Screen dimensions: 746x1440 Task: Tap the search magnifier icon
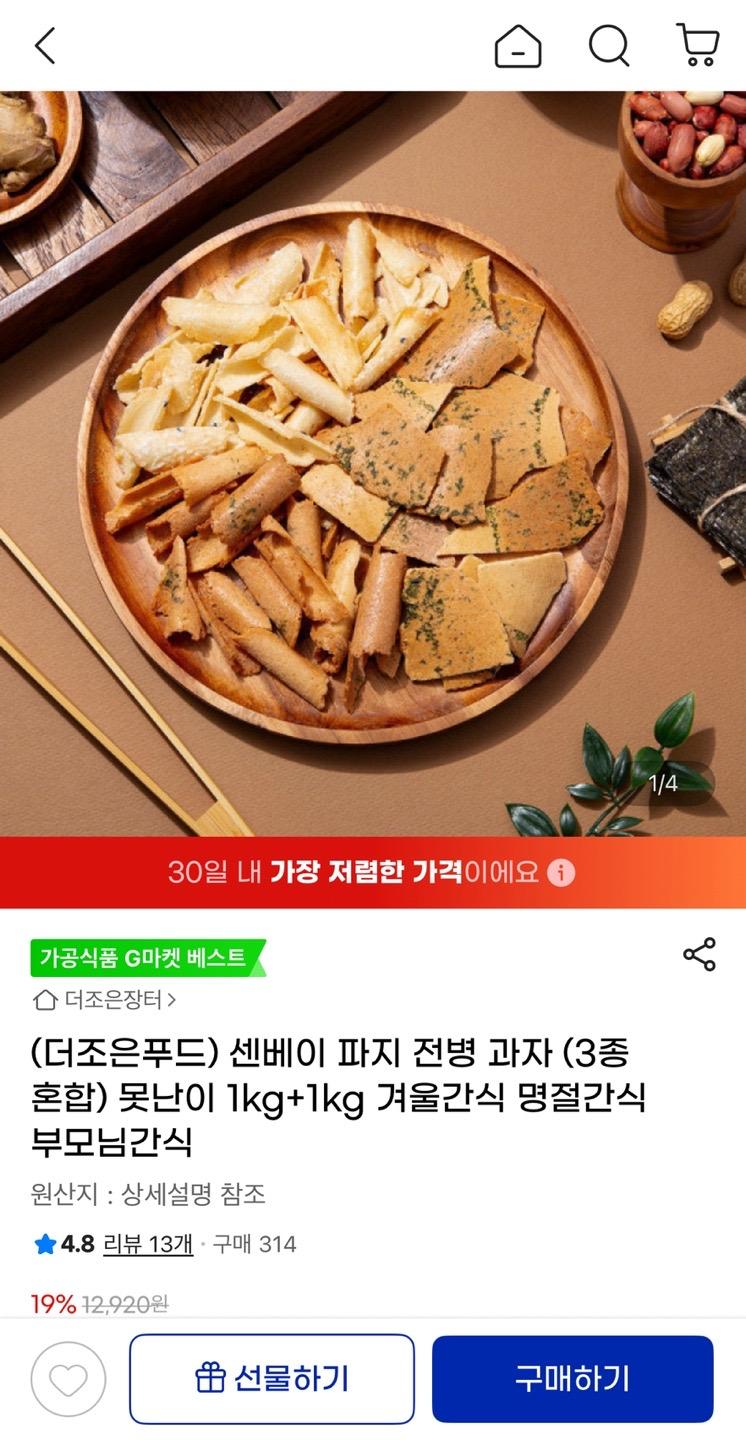(x=609, y=46)
